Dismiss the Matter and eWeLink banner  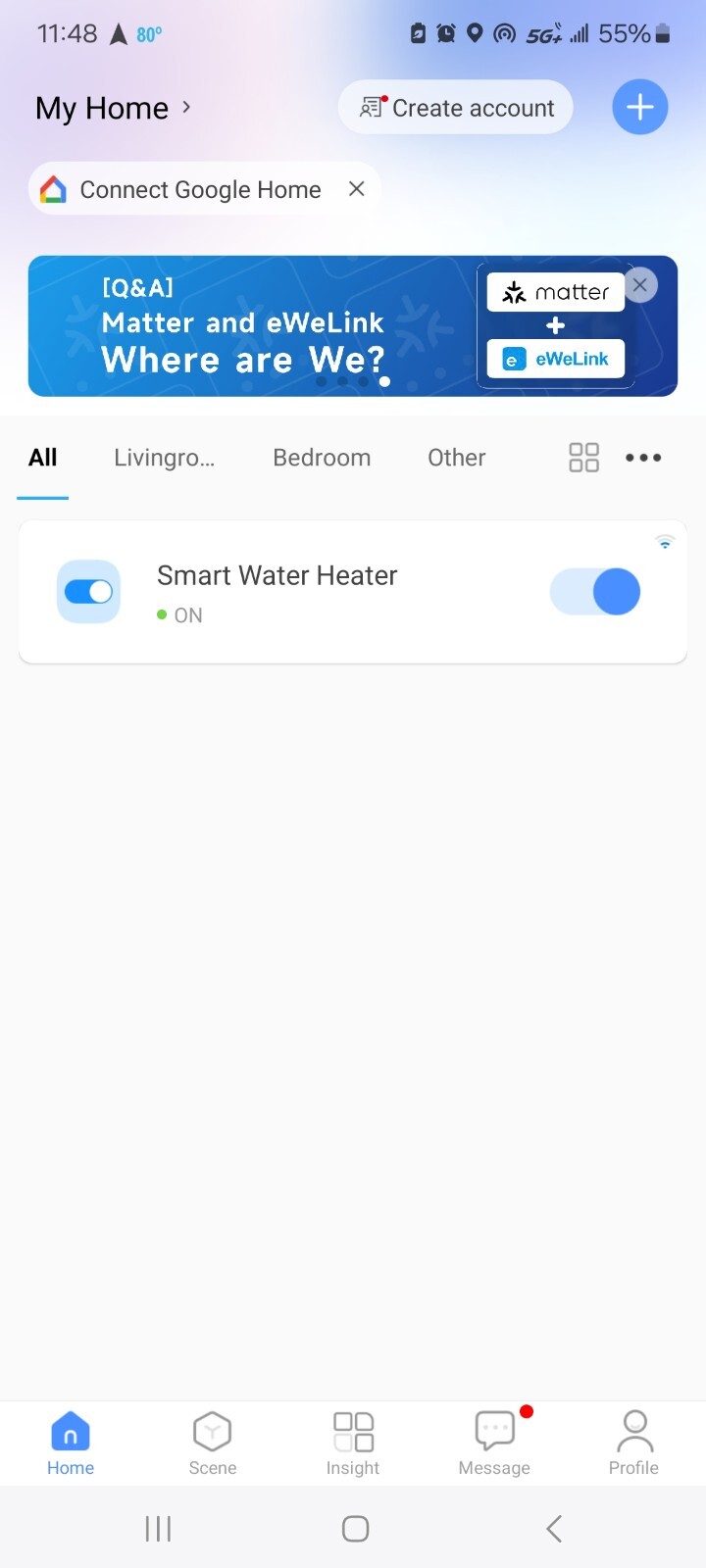pos(639,285)
